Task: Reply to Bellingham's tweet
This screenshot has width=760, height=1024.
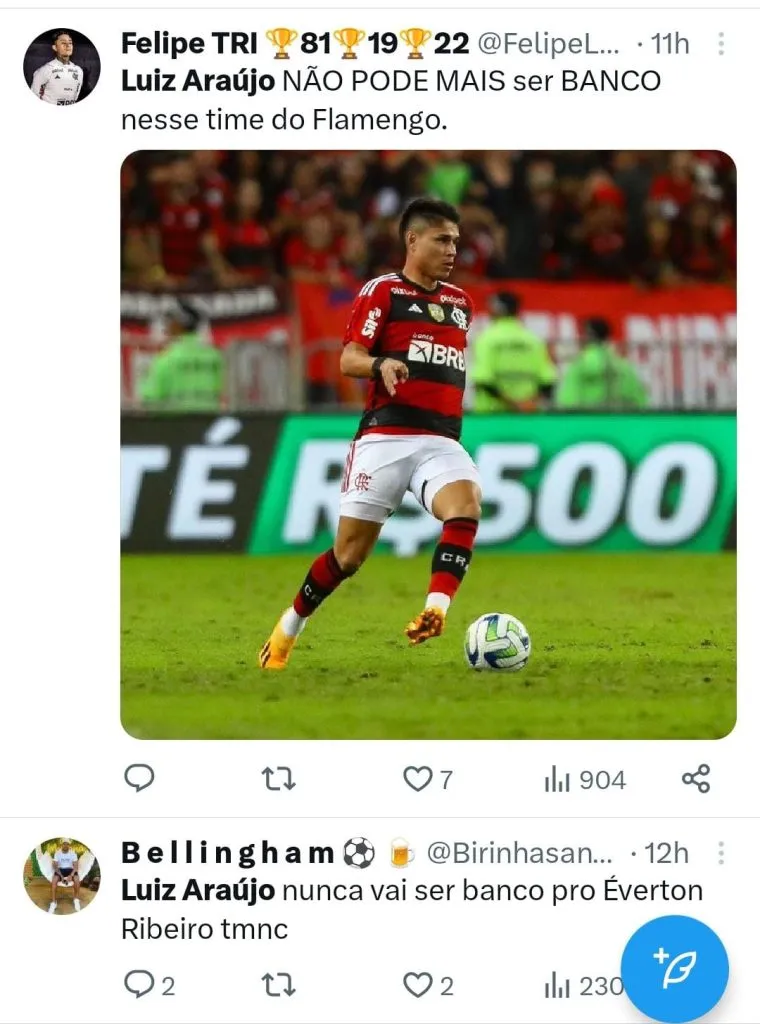Action: click(x=139, y=985)
